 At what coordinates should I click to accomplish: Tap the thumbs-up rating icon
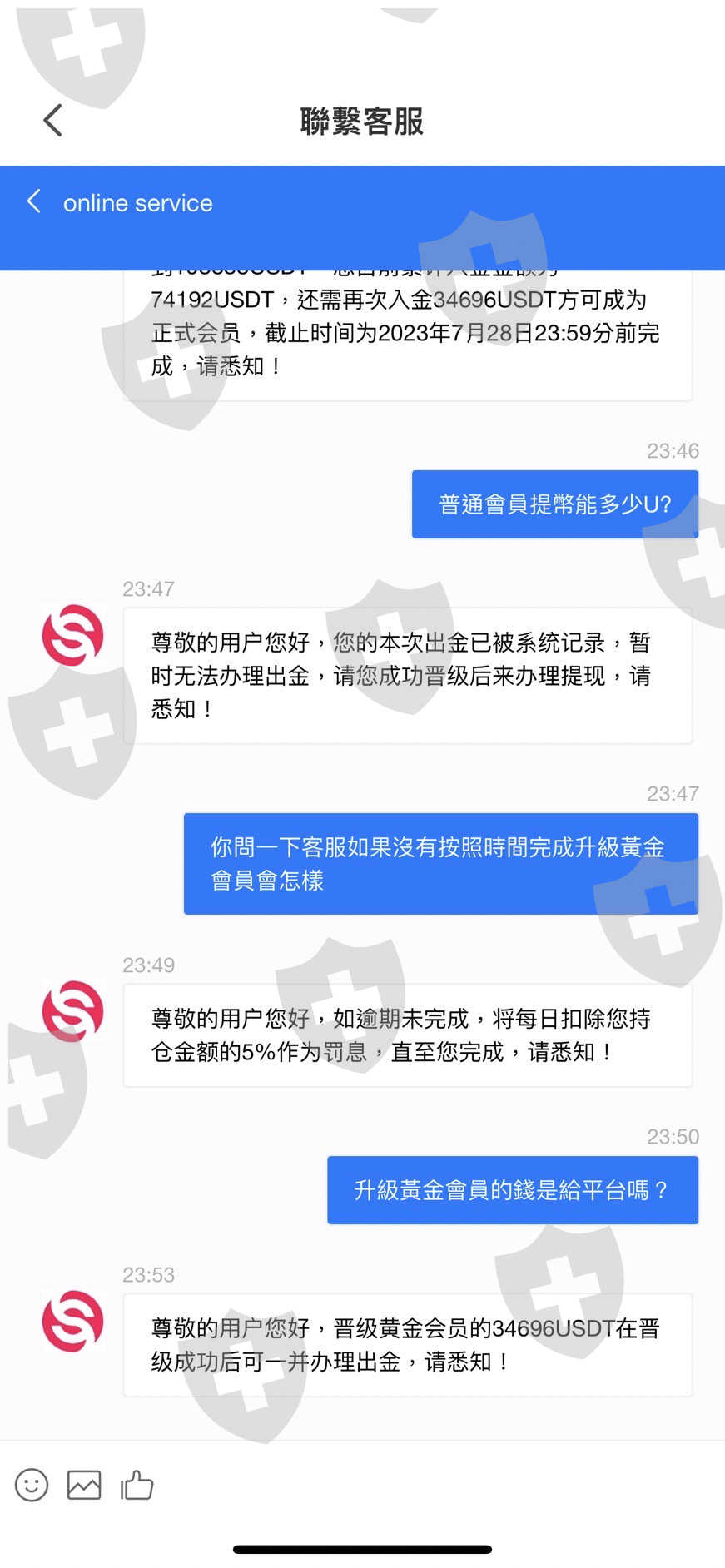[x=137, y=1485]
